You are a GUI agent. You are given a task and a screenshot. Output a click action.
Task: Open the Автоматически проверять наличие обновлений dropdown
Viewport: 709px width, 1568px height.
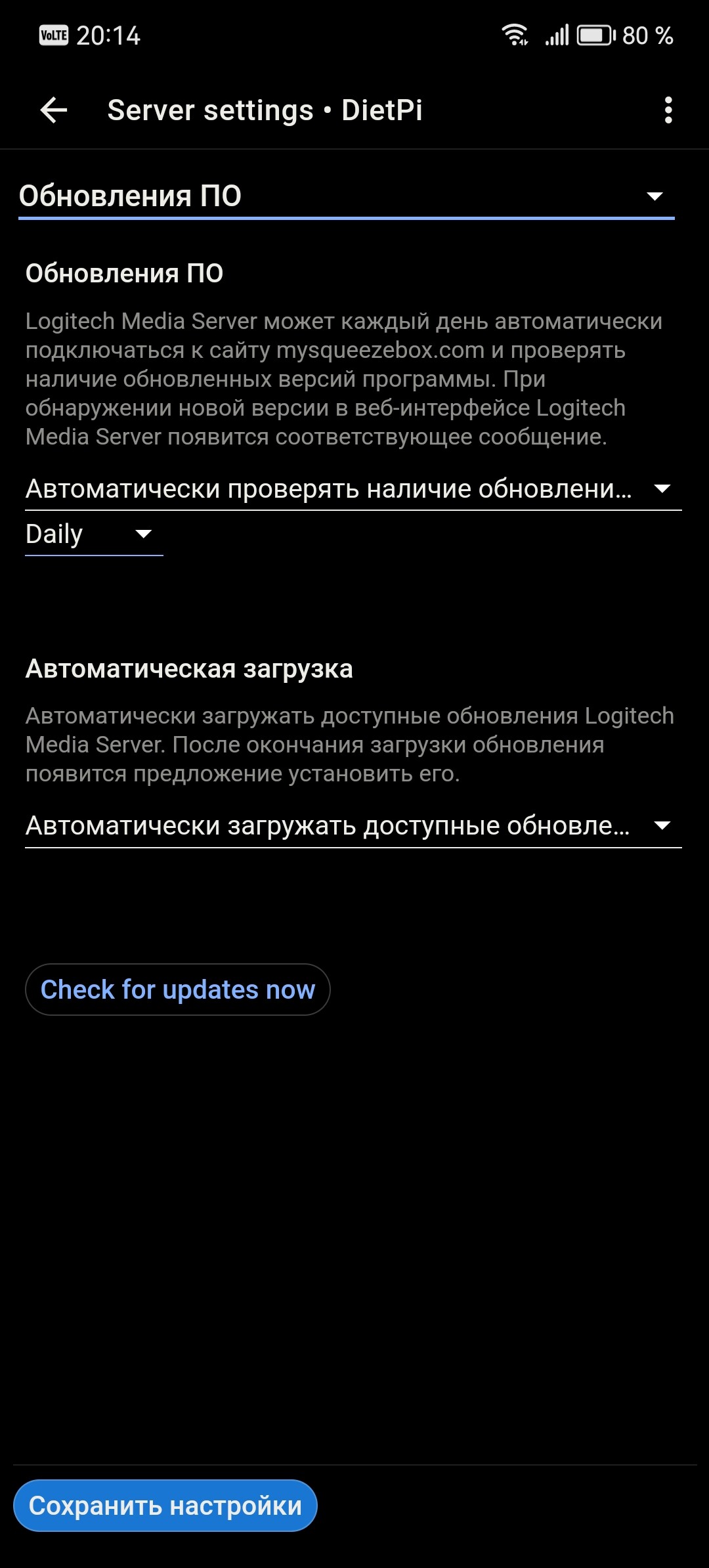coord(353,489)
